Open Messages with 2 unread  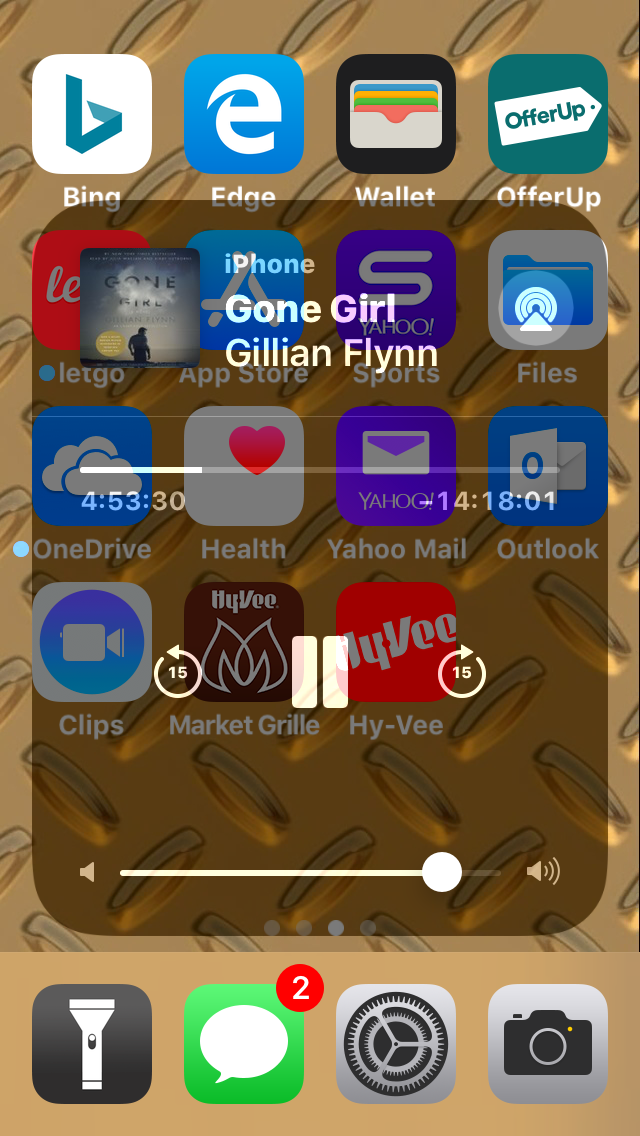click(244, 1043)
